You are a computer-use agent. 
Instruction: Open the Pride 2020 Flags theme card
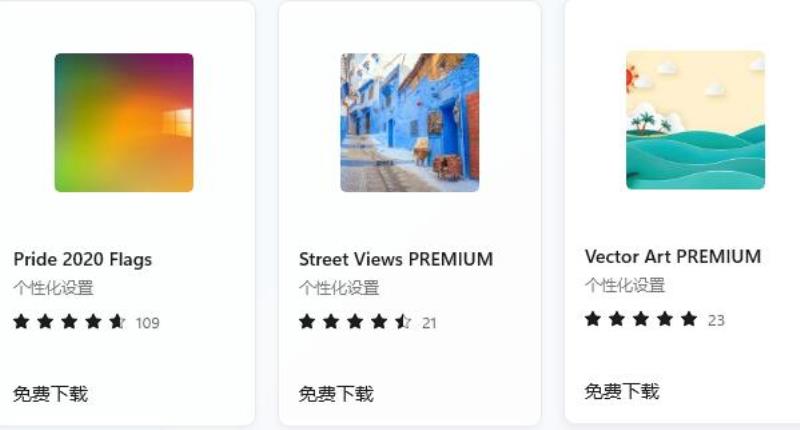(123, 123)
